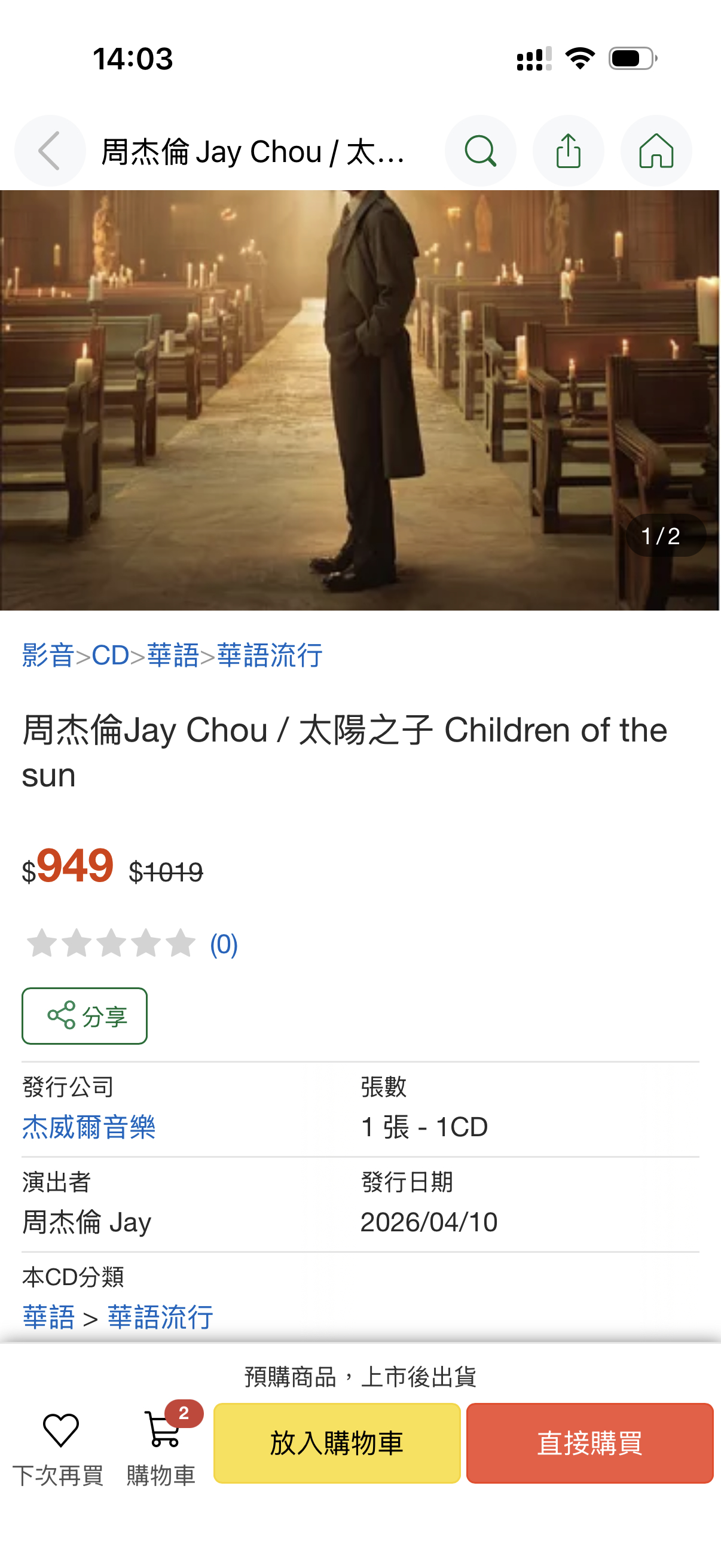Tap the green 分享 button

click(84, 1015)
